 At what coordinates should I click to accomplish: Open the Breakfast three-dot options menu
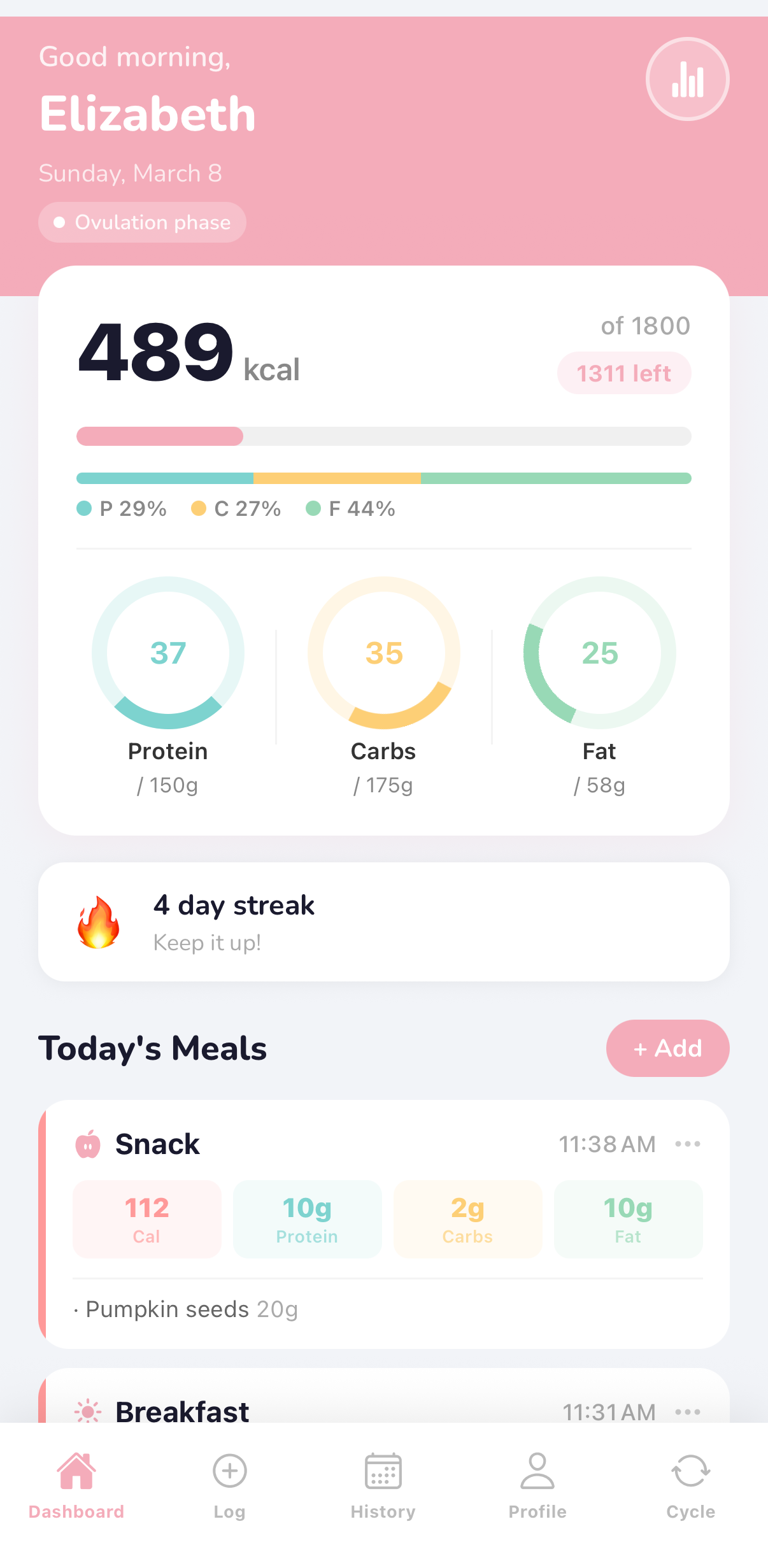(x=687, y=1411)
